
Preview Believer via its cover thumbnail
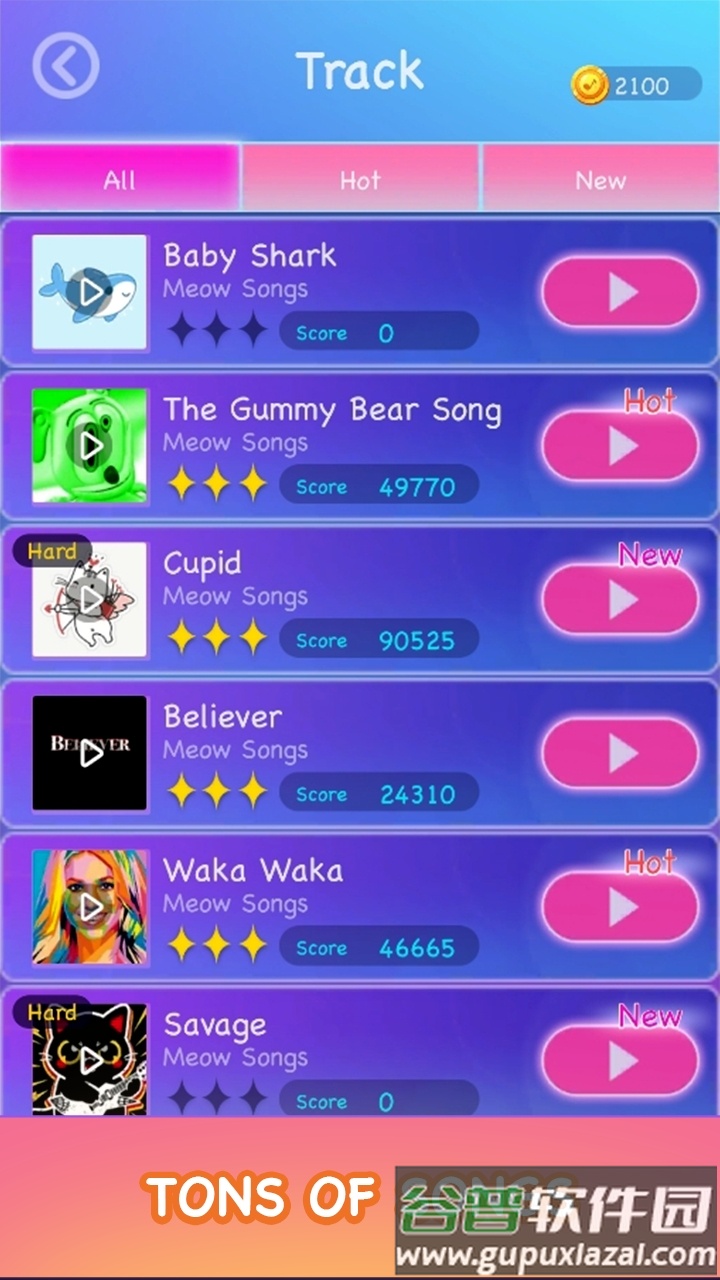[90, 753]
